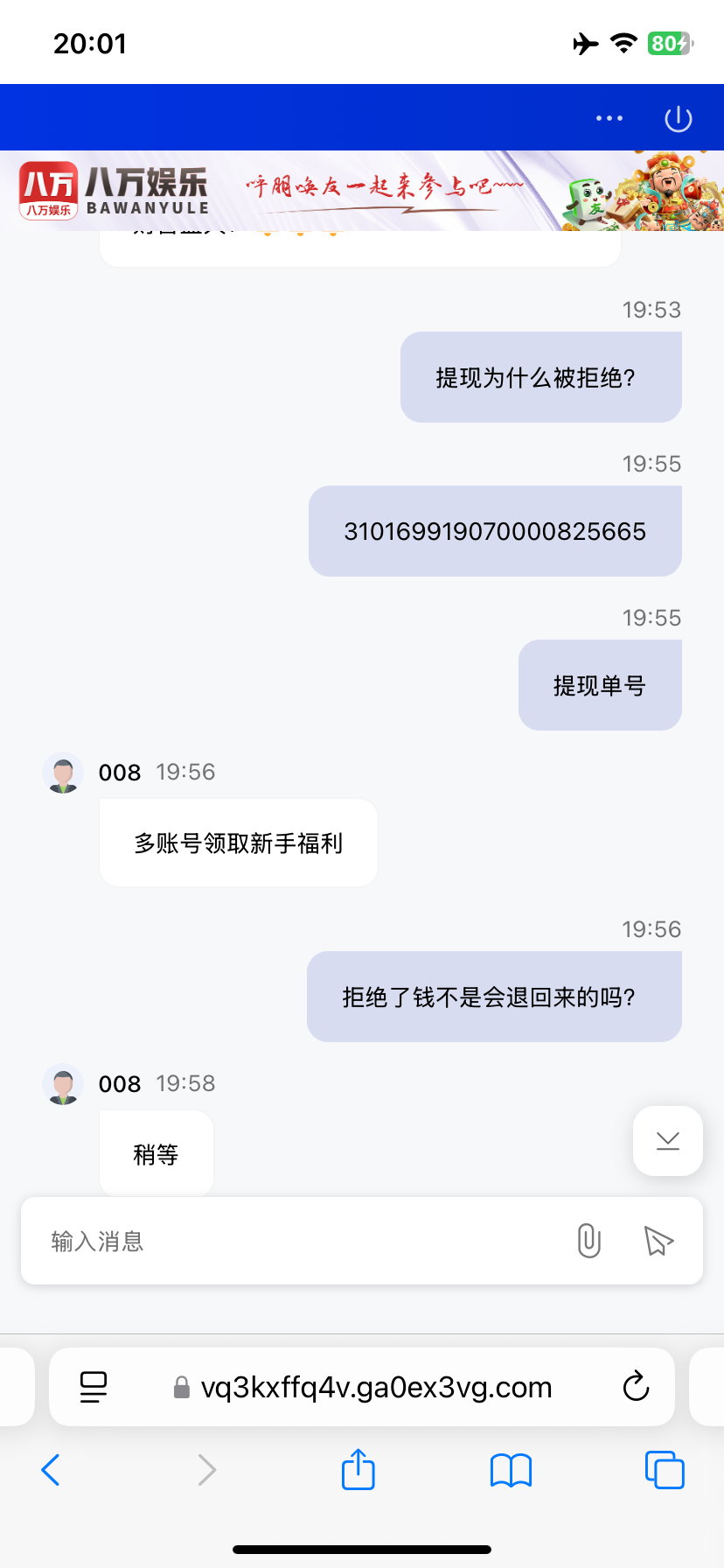Viewport: 724px width, 1568px height.
Task: Open Safari bookmarks
Action: coord(512,1470)
